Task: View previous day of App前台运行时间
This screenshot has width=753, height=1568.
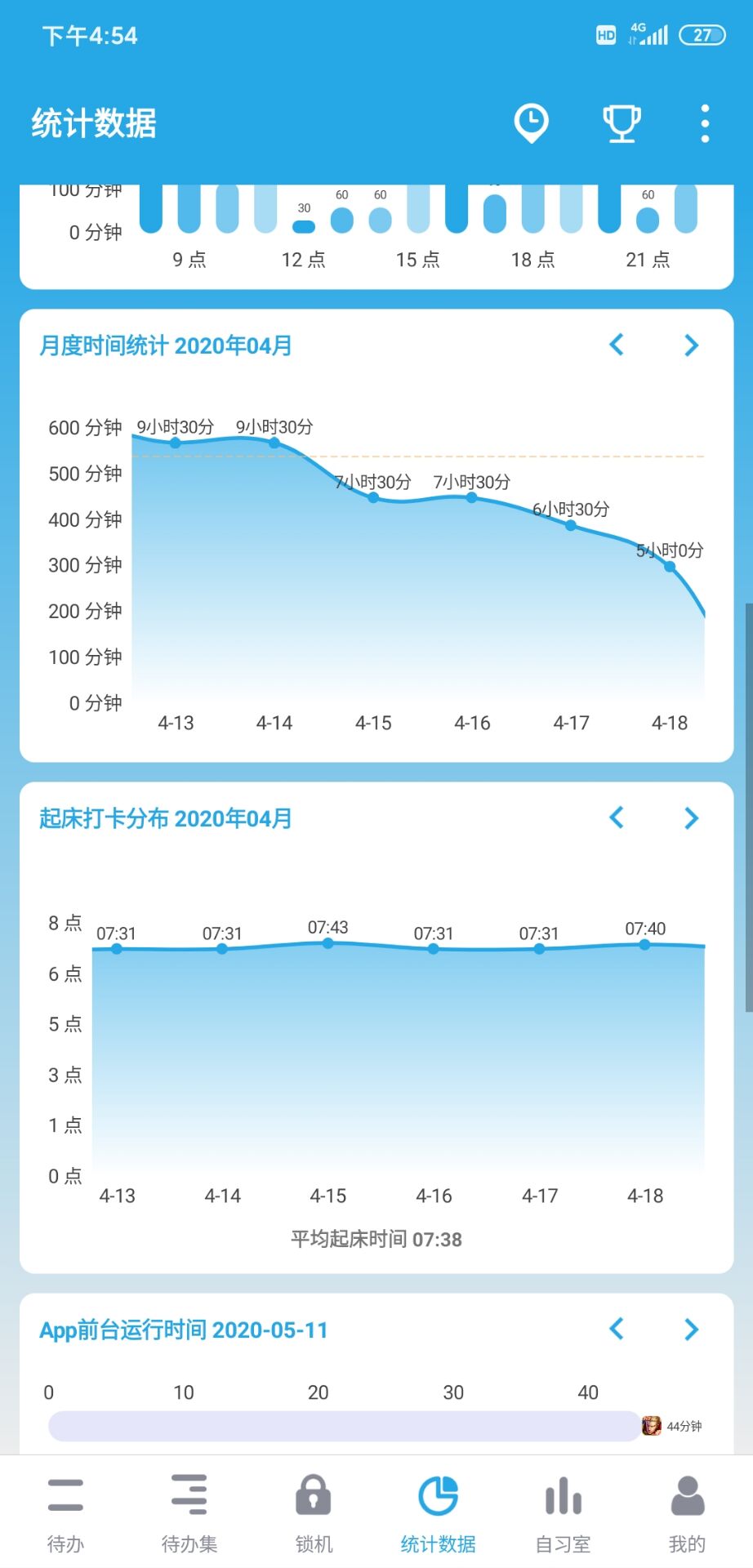Action: click(x=617, y=1329)
